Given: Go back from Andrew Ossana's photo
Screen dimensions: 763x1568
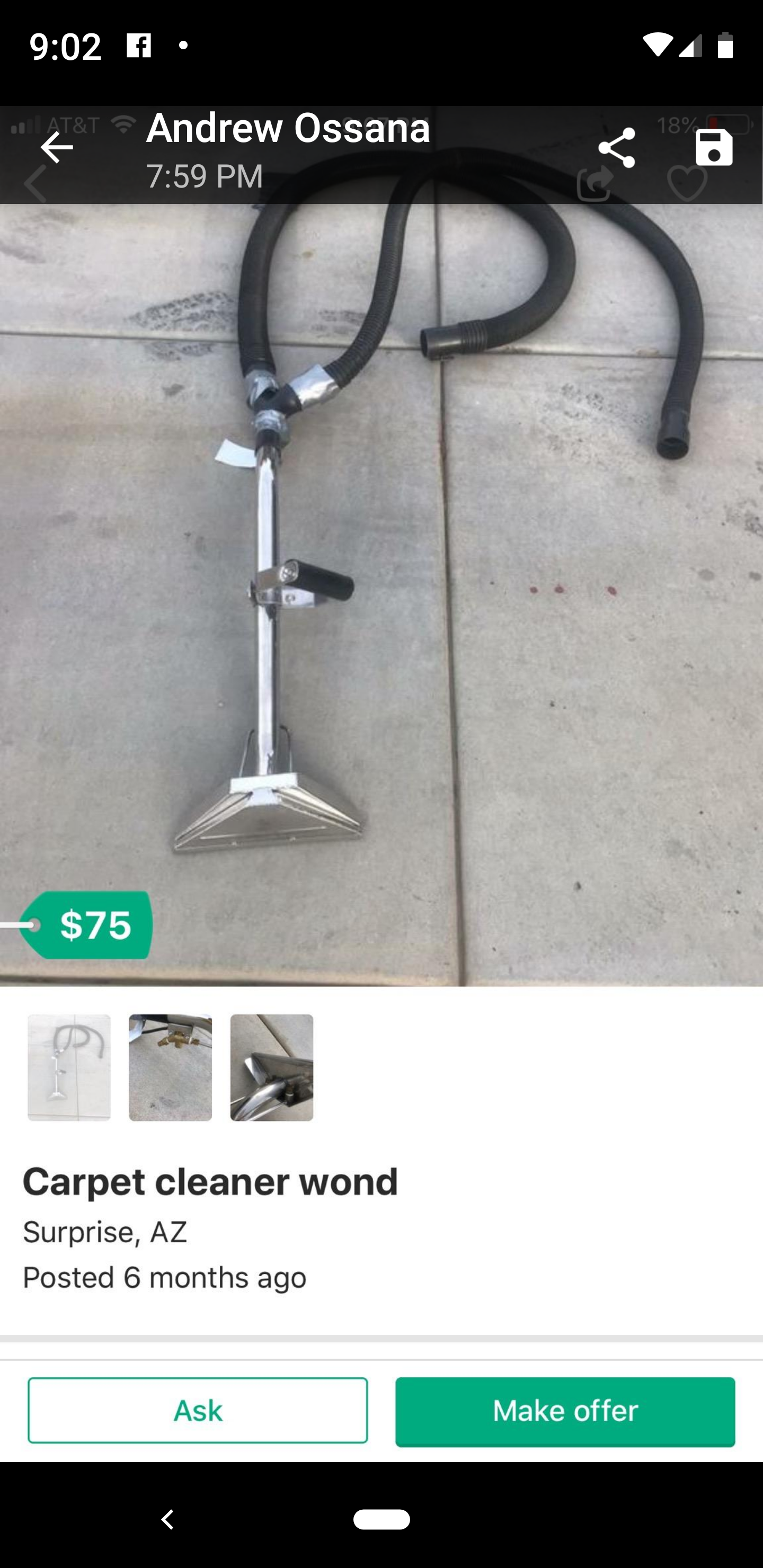Looking at the screenshot, I should (57, 148).
